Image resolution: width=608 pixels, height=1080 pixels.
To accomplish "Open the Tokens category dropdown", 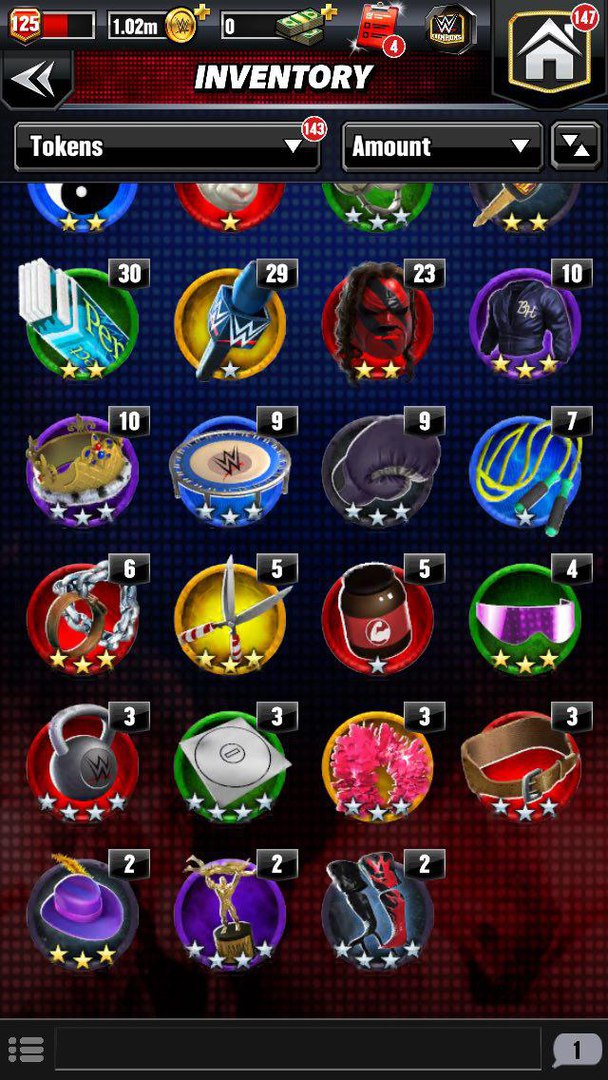I will (x=167, y=147).
